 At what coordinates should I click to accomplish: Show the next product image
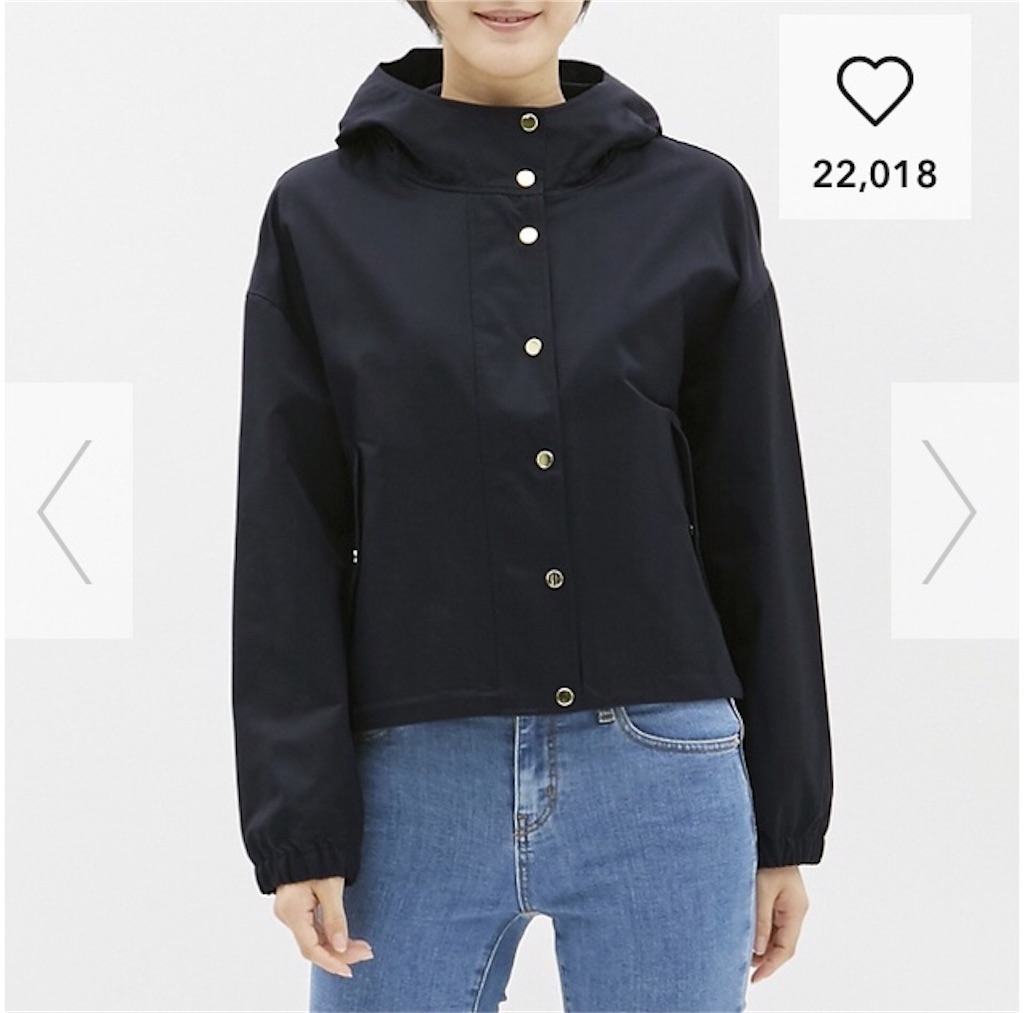(949, 510)
